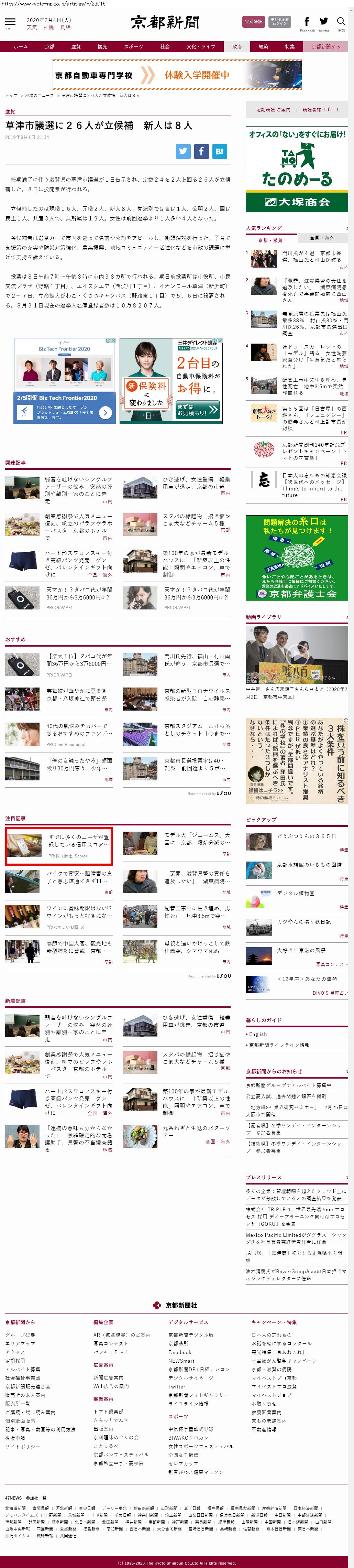Open the 京都スタジアム こけら落とし article

[197, 729]
